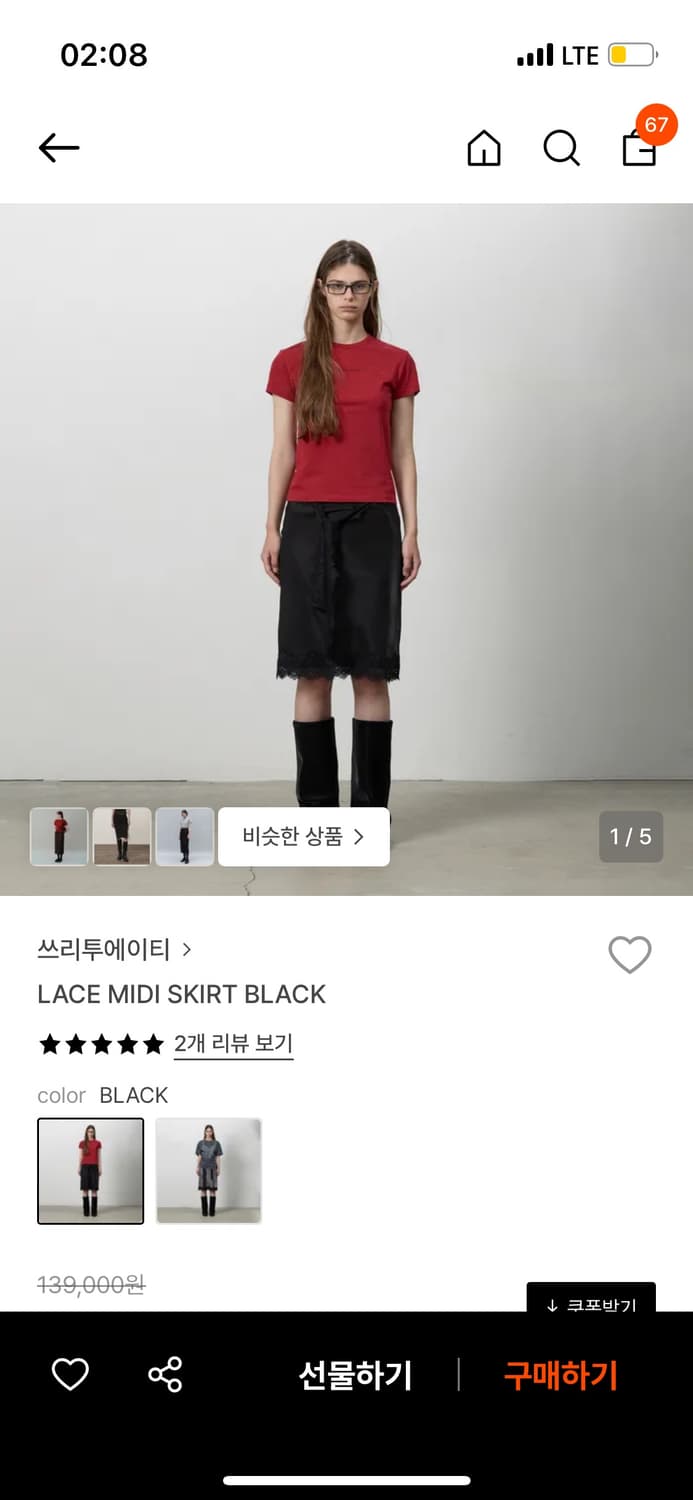
Task: Tap 비슷한 상품 to see similar products
Action: (x=304, y=836)
